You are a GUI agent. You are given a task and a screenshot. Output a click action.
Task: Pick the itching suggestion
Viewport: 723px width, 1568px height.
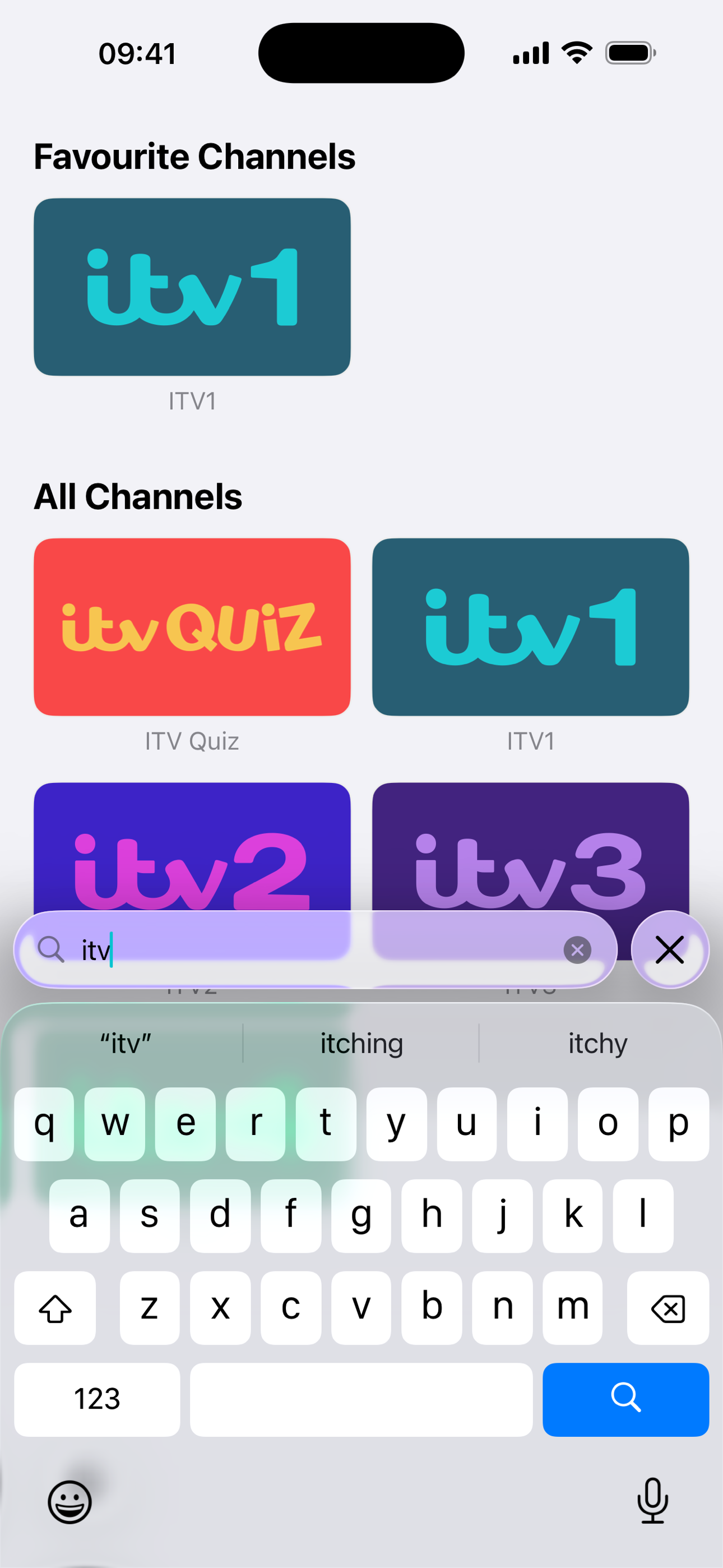point(361,1043)
